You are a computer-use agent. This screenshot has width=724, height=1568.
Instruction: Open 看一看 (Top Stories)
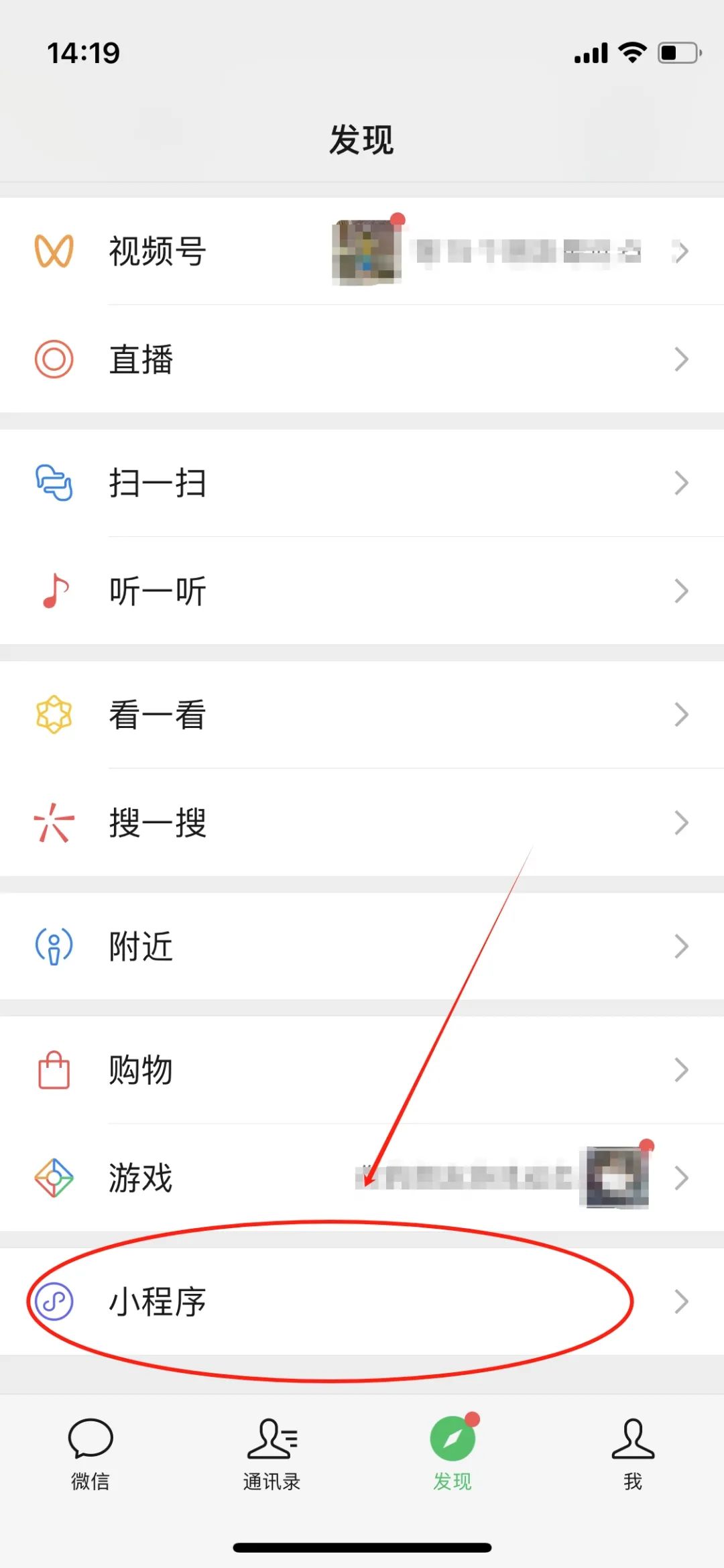(158, 715)
